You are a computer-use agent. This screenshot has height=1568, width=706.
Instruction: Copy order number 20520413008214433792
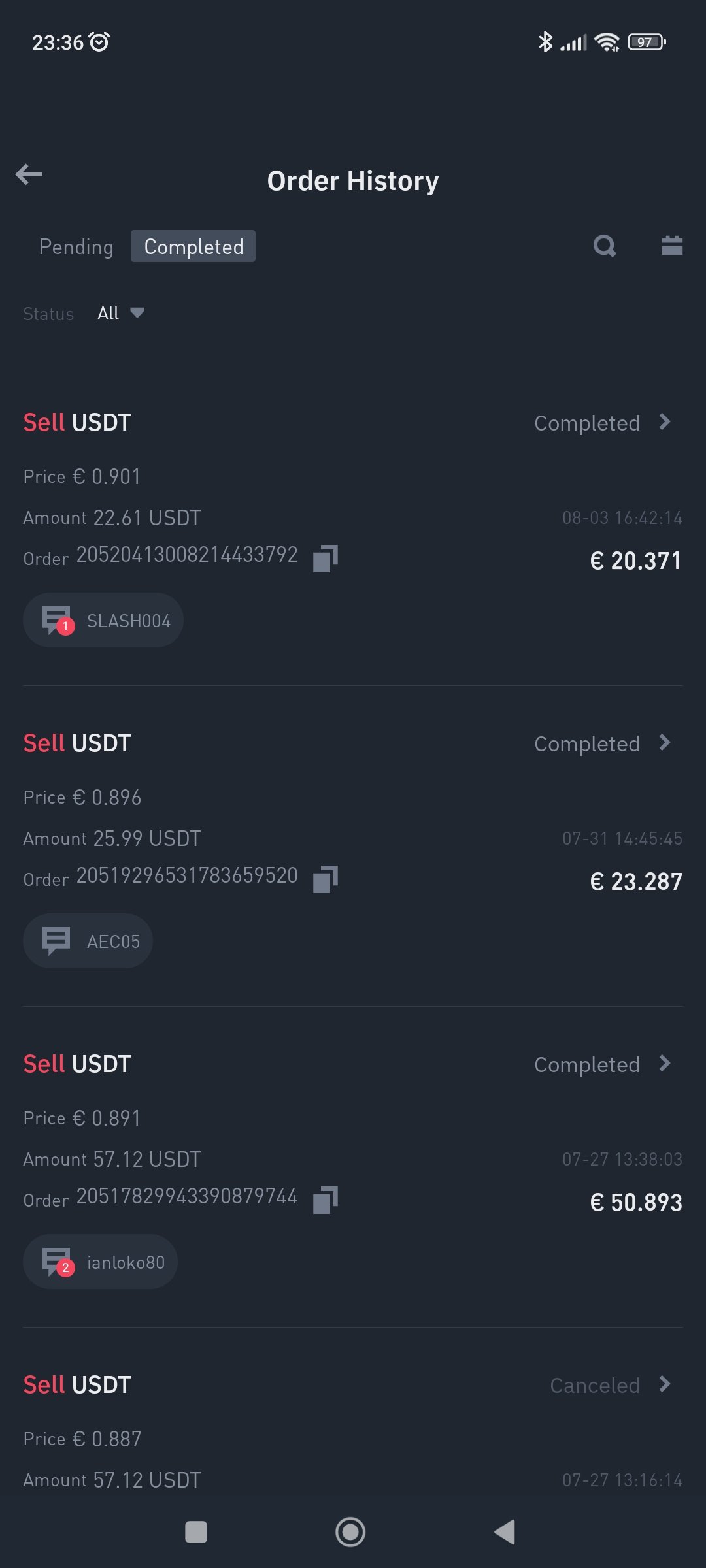pos(326,559)
